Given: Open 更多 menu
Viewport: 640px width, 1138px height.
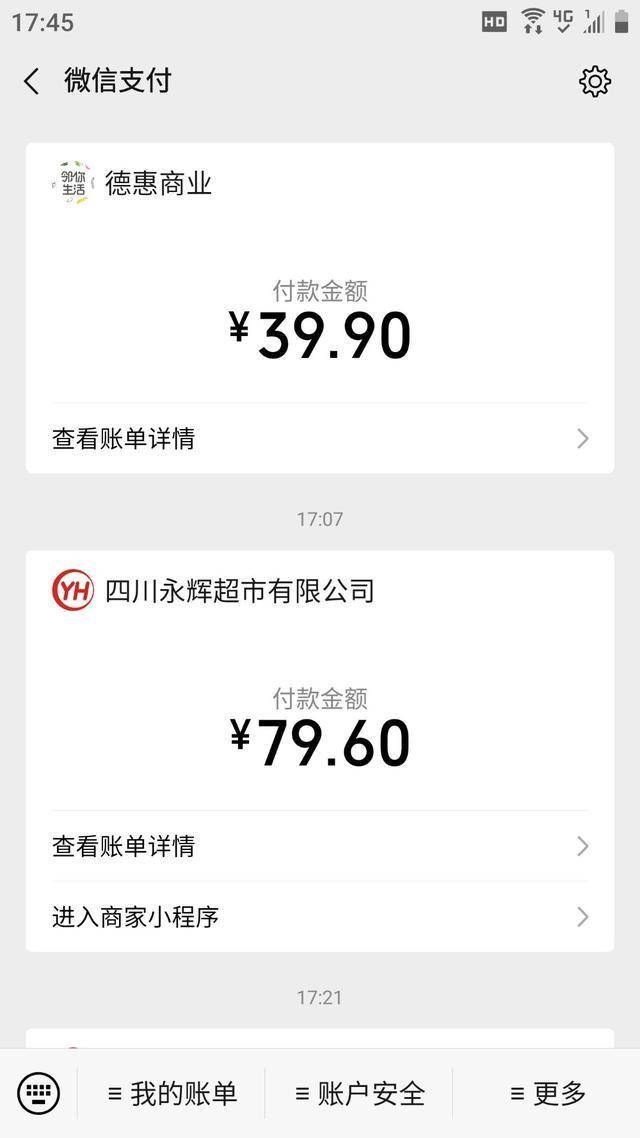Looking at the screenshot, I should (x=547, y=1093).
